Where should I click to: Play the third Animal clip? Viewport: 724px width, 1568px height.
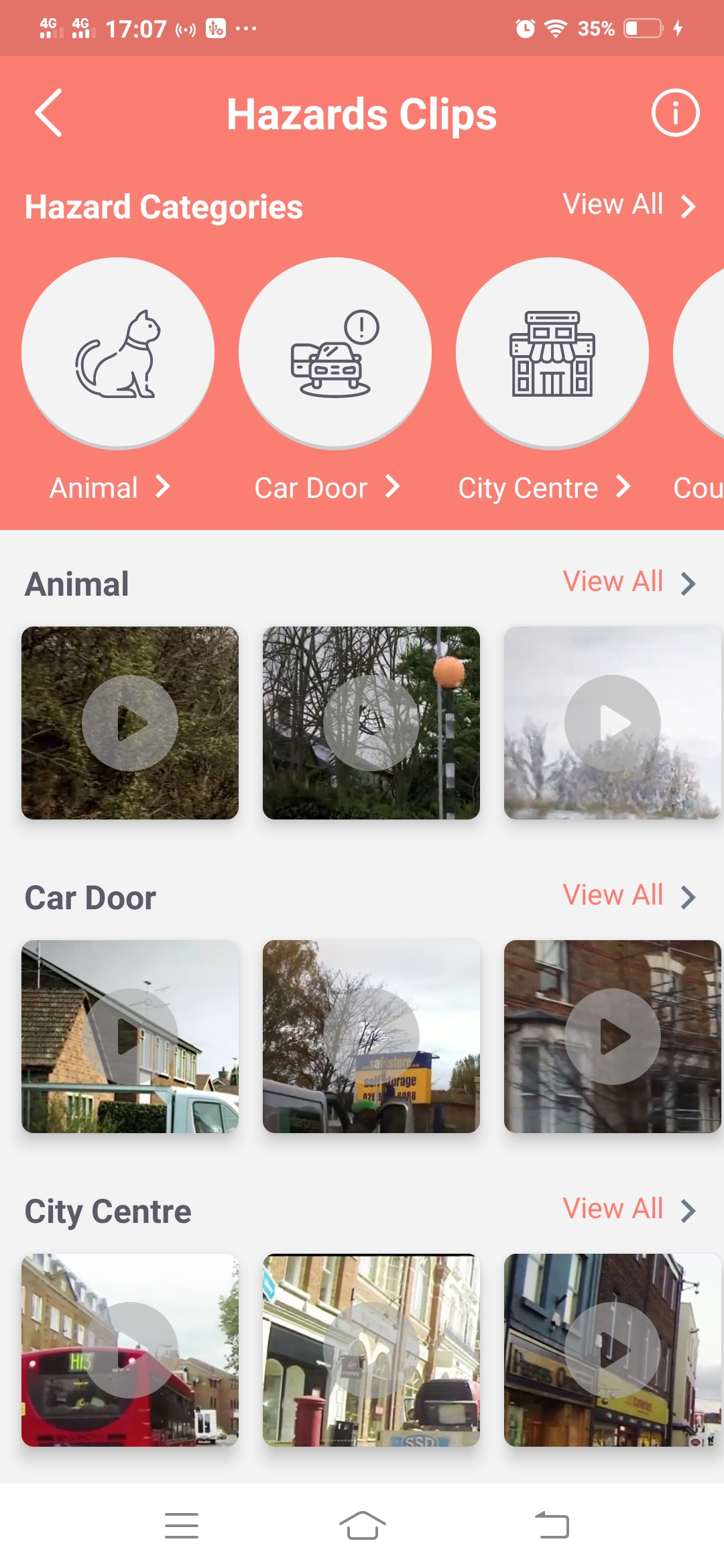612,723
